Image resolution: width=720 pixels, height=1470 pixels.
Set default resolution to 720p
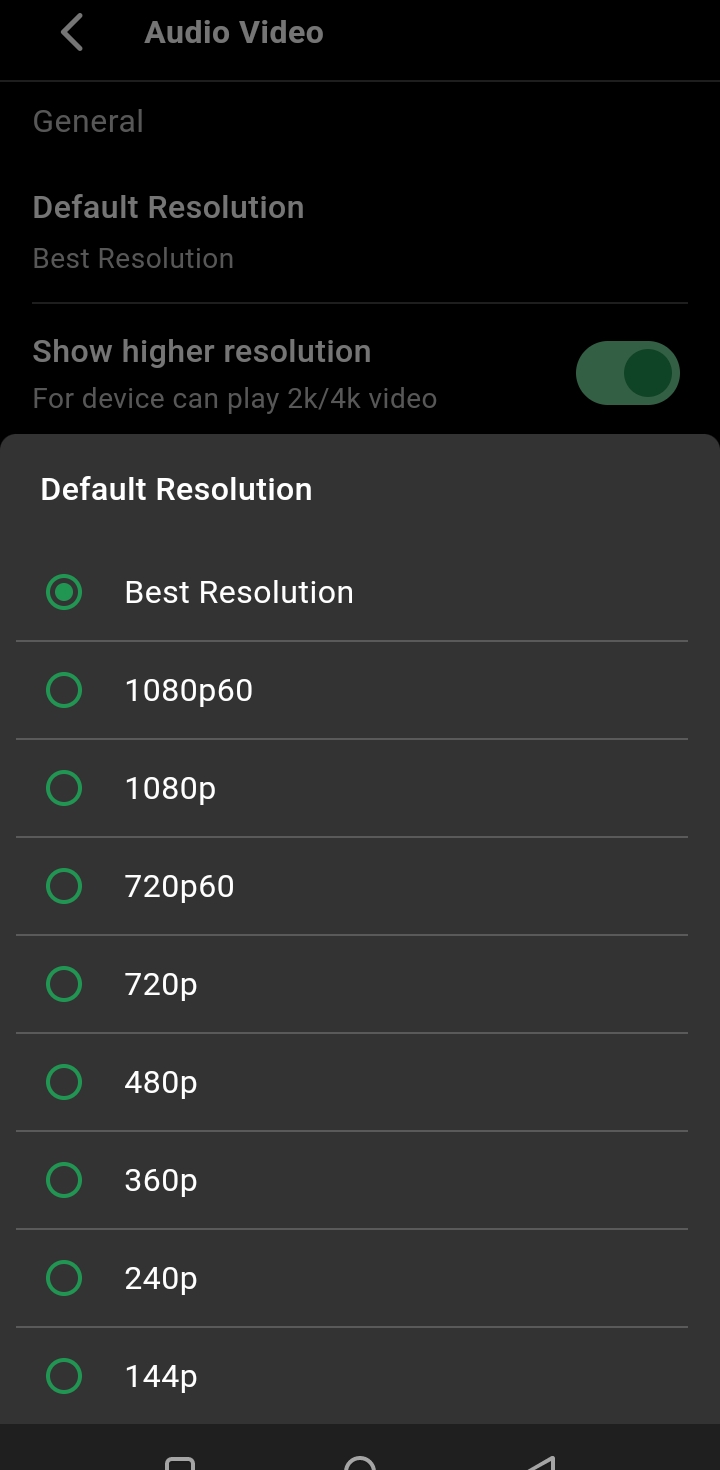pyautogui.click(x=64, y=984)
